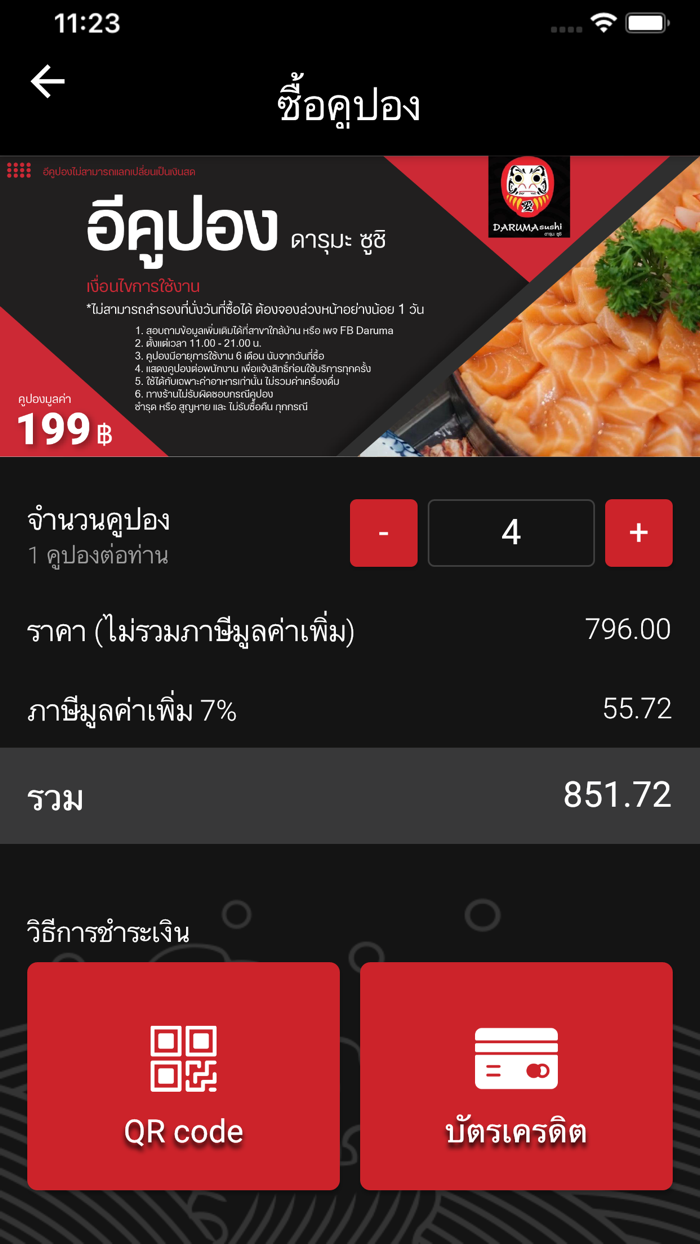Decrease coupon quantity with the minus button
The height and width of the screenshot is (1244, 700).
tap(383, 533)
